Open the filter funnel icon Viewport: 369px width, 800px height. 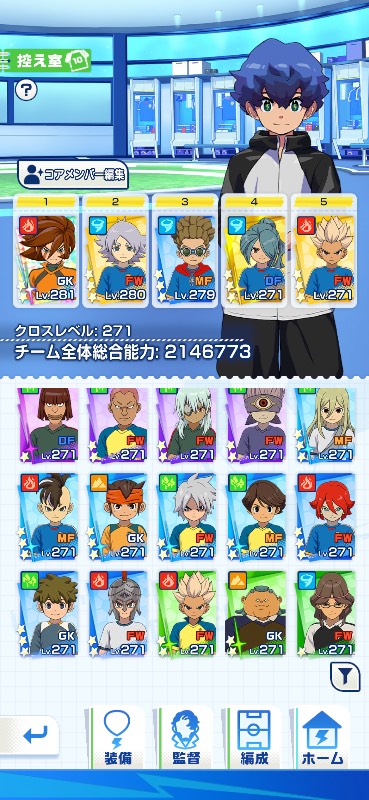click(x=346, y=677)
